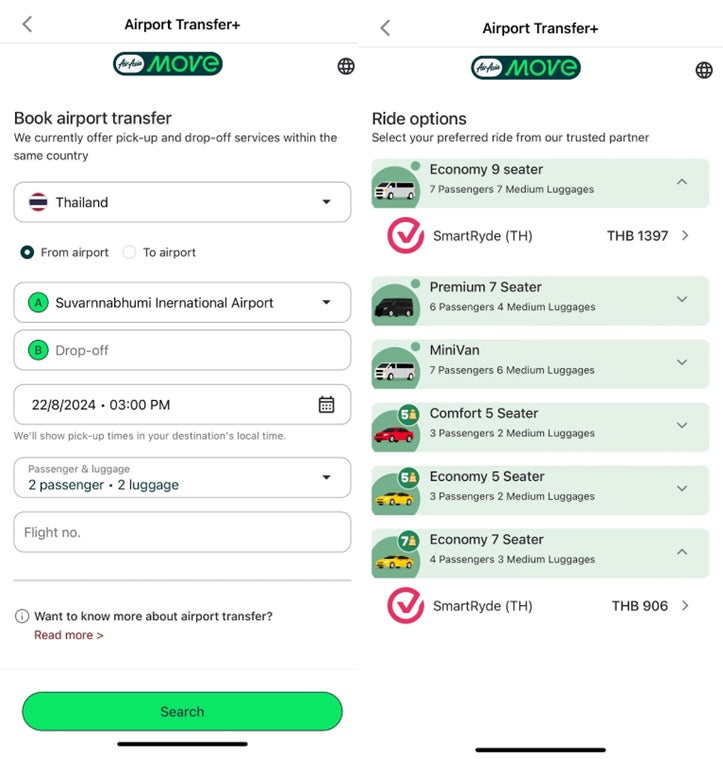Screen dimensions: 723x759
Task: Expand the Premium 7 Seater option
Action: pos(540,301)
